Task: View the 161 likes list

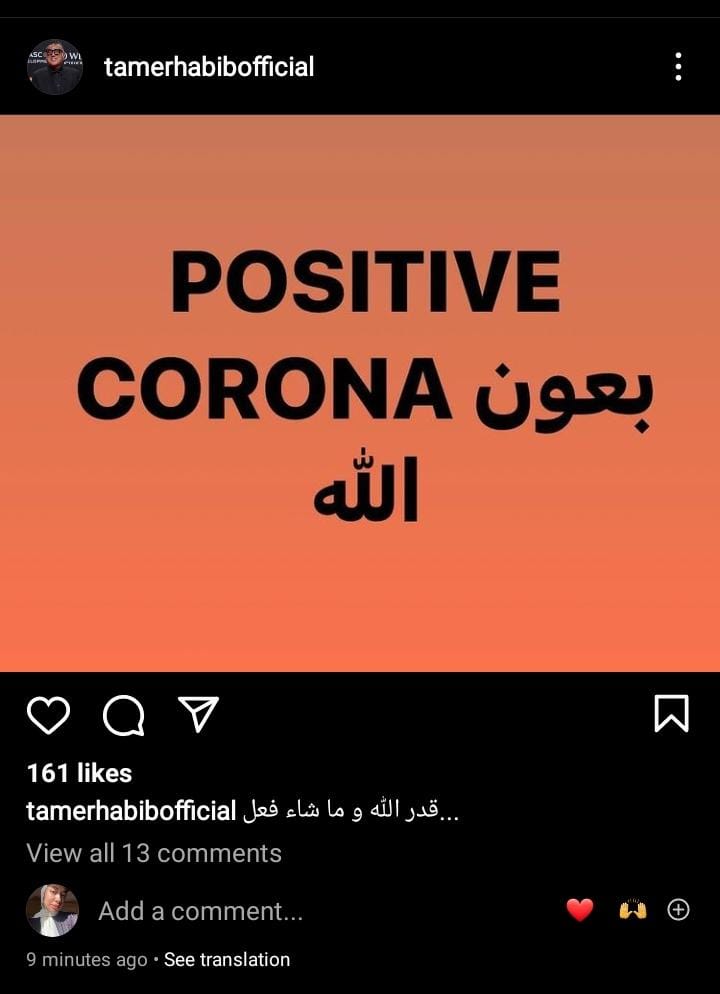Action: (79, 773)
